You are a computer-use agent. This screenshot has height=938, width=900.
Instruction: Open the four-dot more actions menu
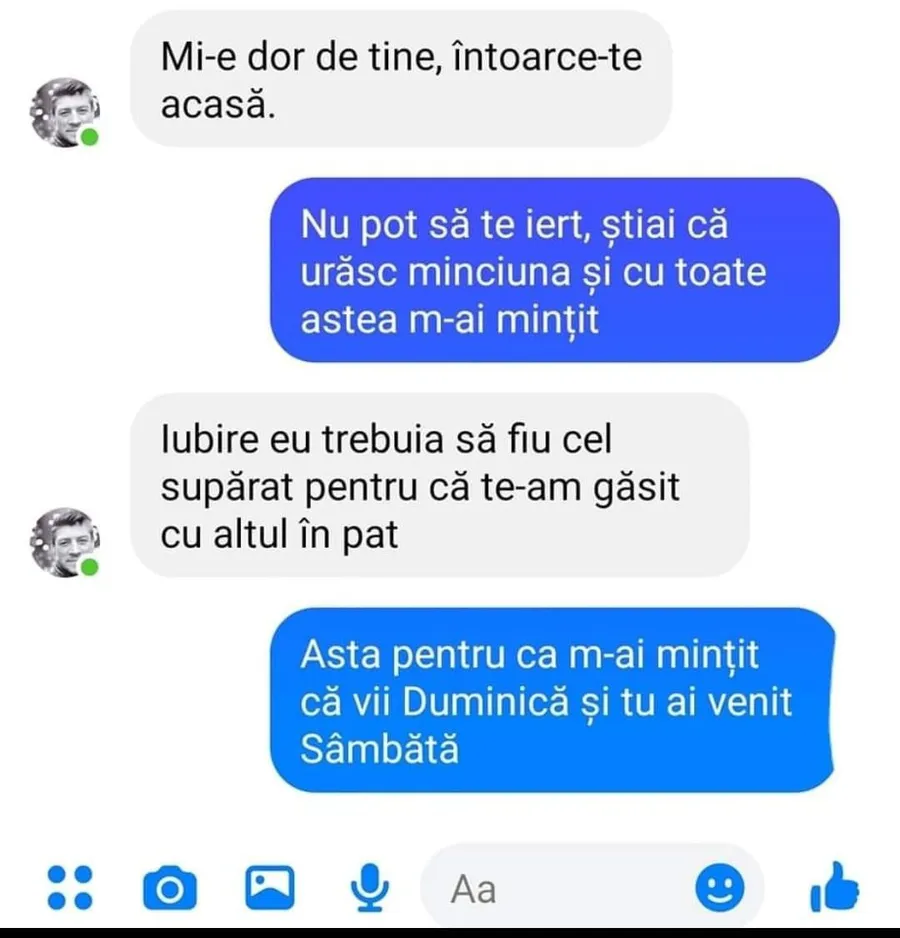70,887
